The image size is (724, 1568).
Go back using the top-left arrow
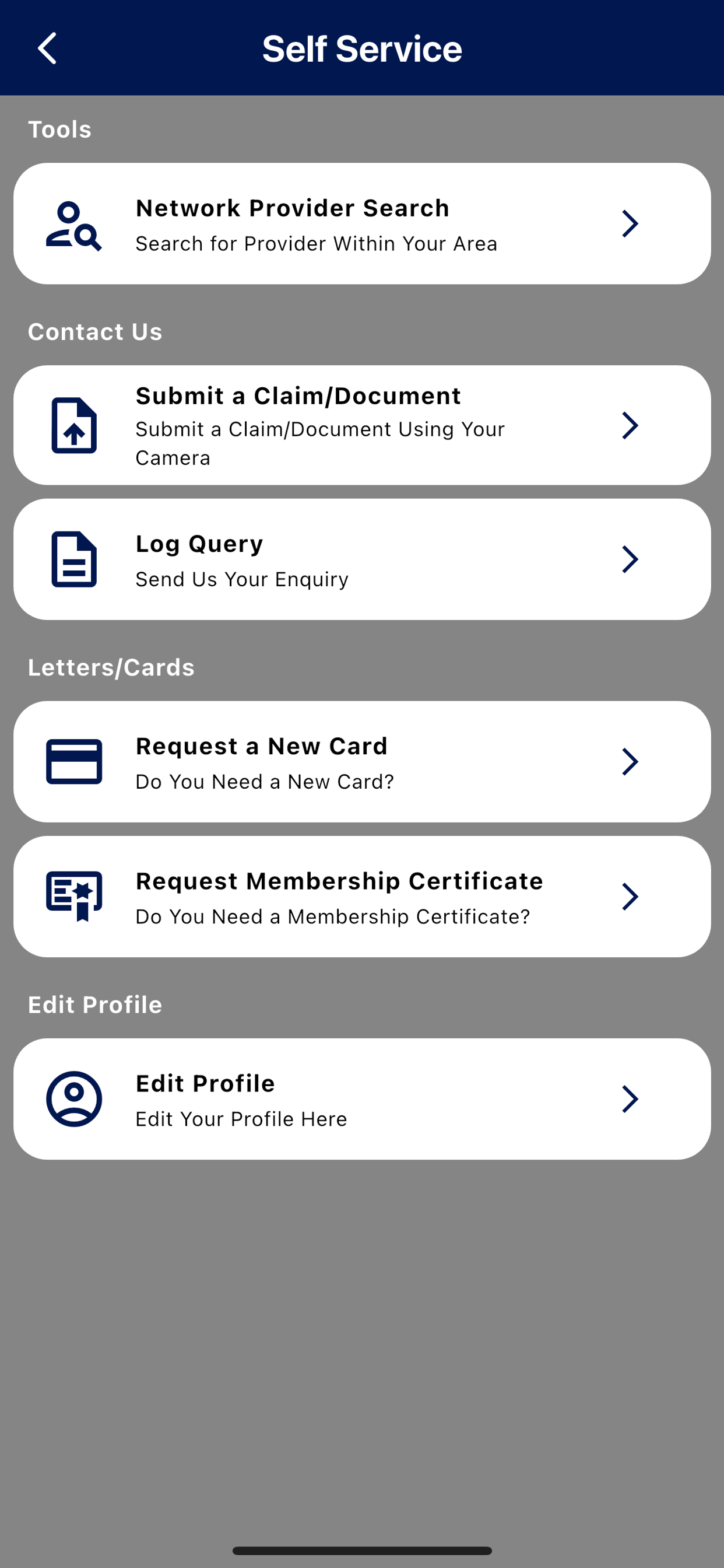(x=47, y=48)
